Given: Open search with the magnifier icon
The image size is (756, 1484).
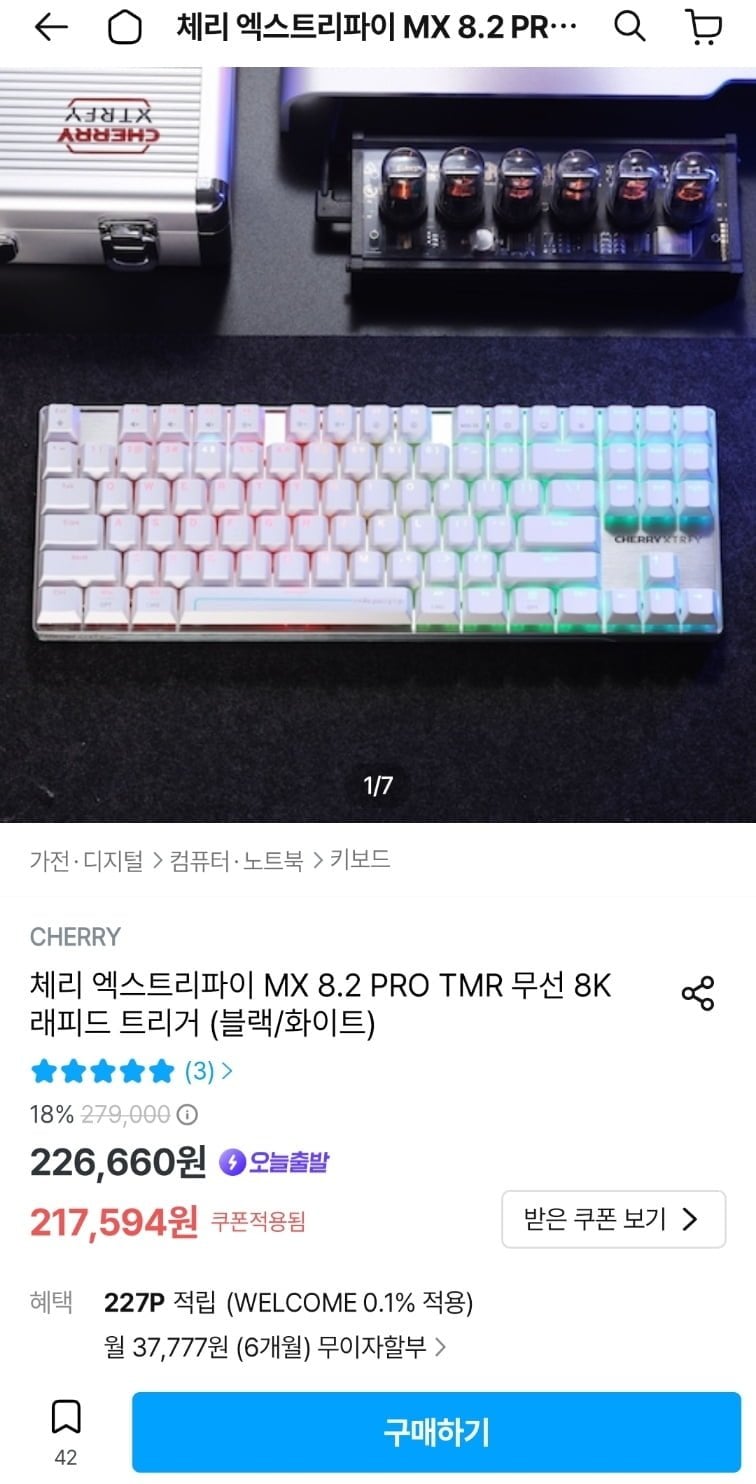Looking at the screenshot, I should [x=629, y=27].
